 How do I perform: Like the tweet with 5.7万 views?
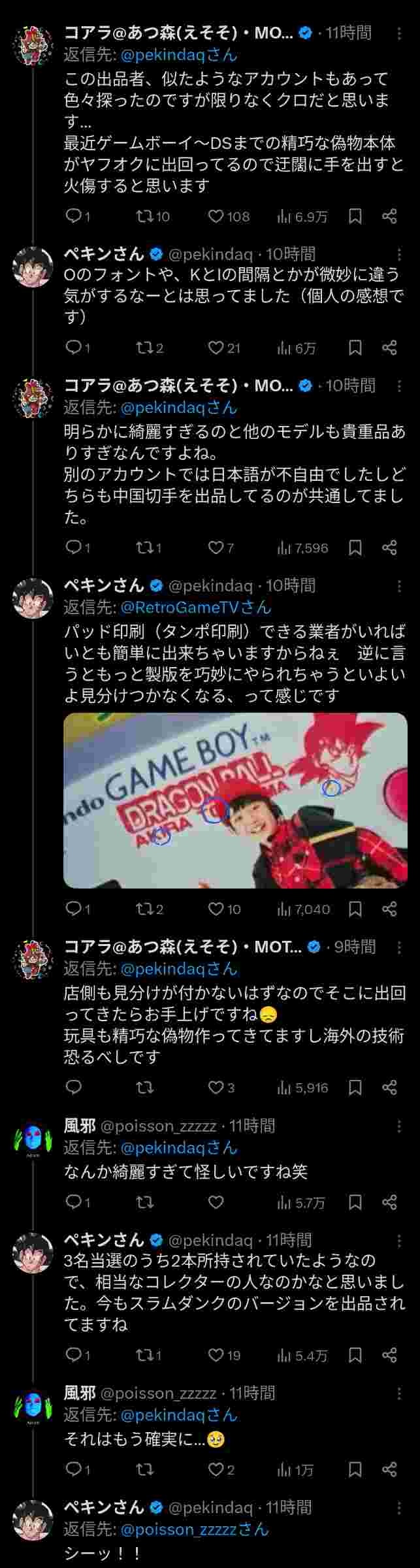(x=216, y=1201)
